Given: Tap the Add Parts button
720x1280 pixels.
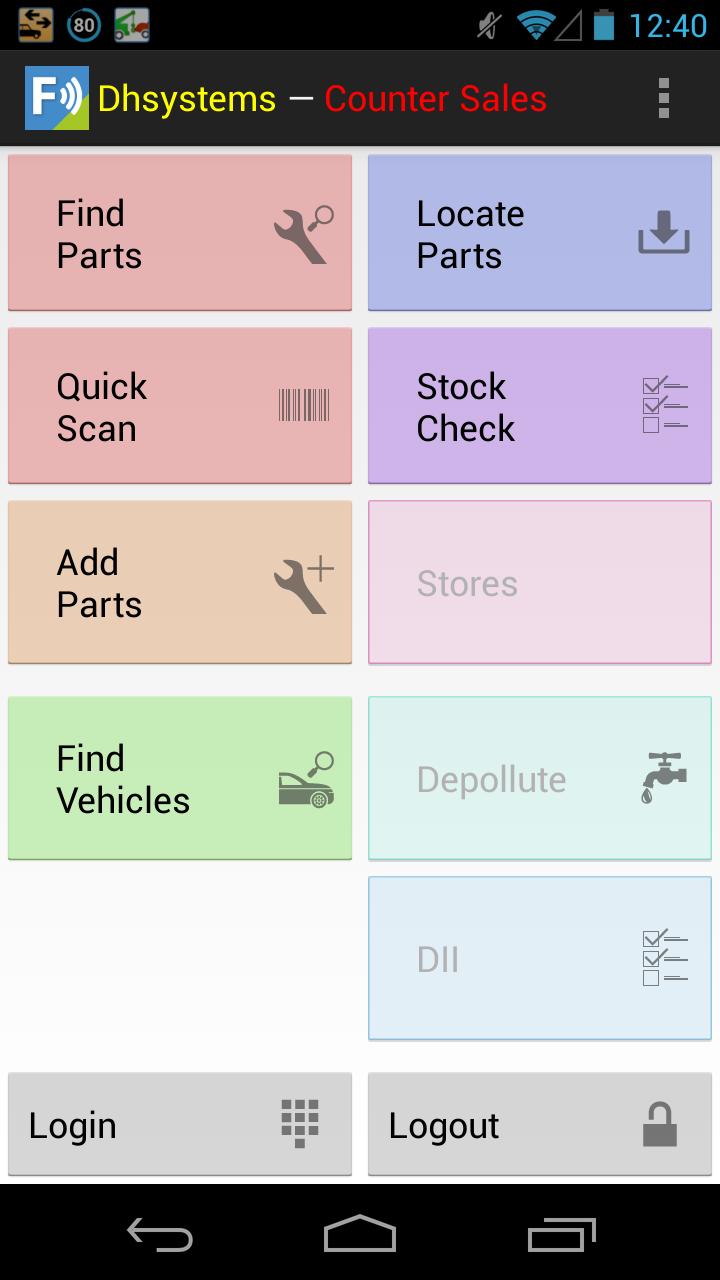Looking at the screenshot, I should coord(180,582).
